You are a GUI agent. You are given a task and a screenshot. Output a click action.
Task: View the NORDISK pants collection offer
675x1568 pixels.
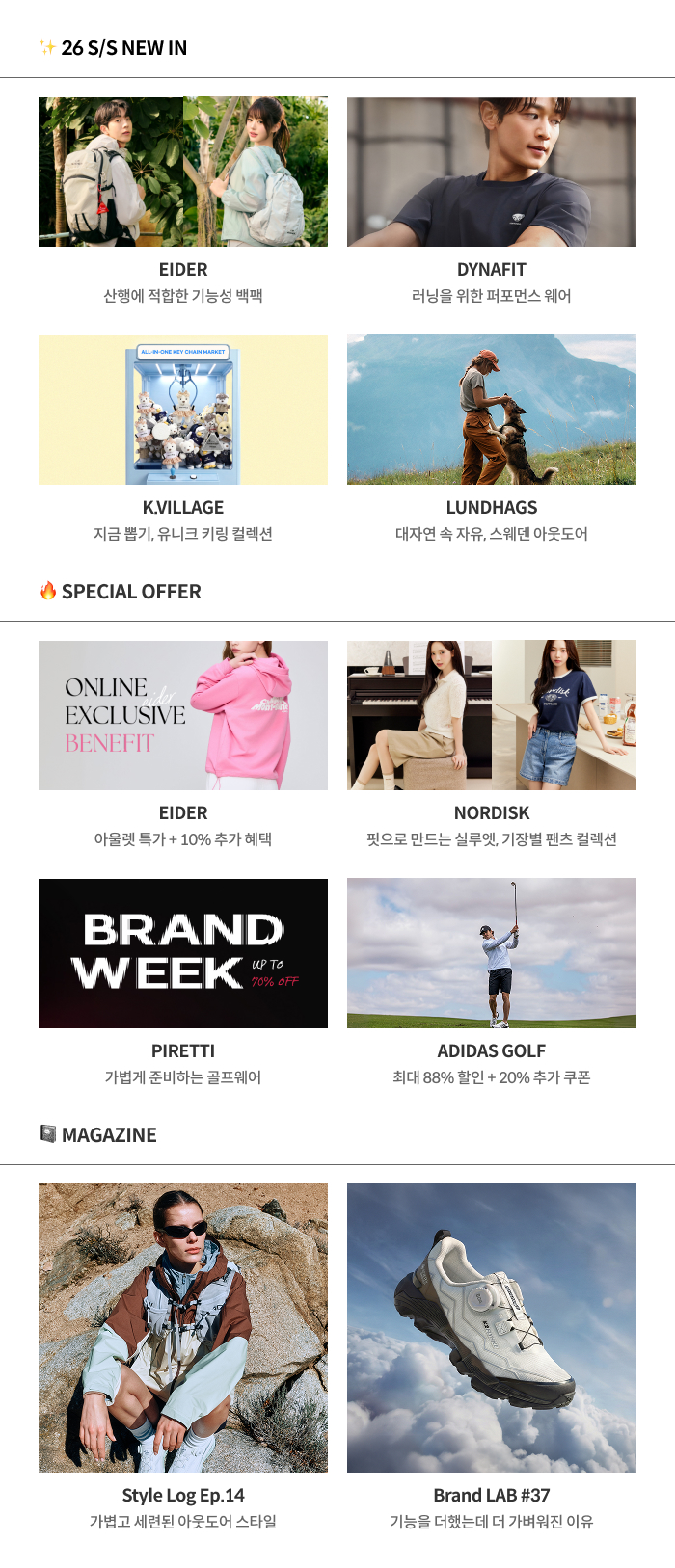tap(492, 715)
